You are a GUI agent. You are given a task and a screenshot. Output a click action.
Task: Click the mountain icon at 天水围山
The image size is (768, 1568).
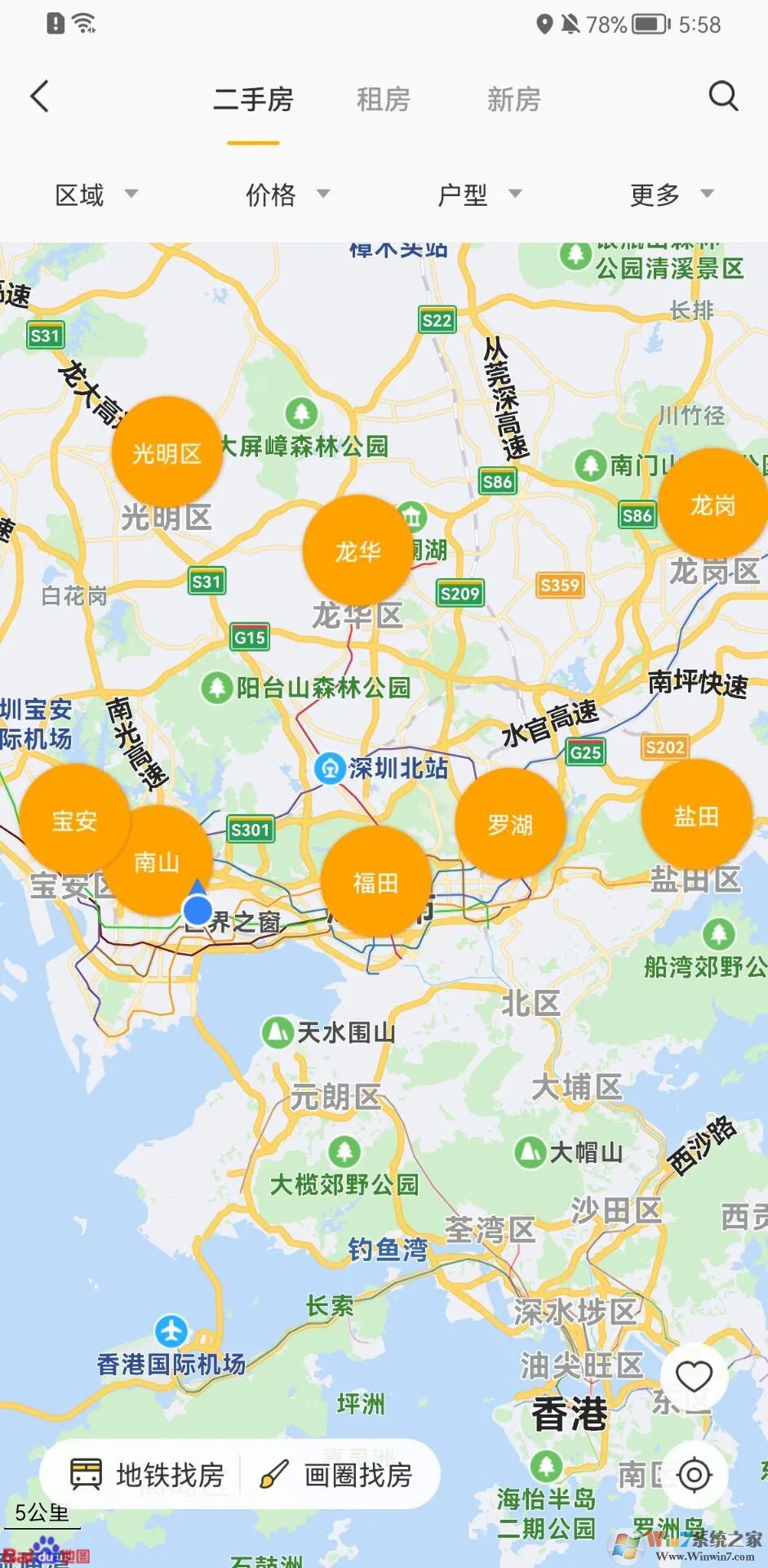pyautogui.click(x=277, y=1031)
